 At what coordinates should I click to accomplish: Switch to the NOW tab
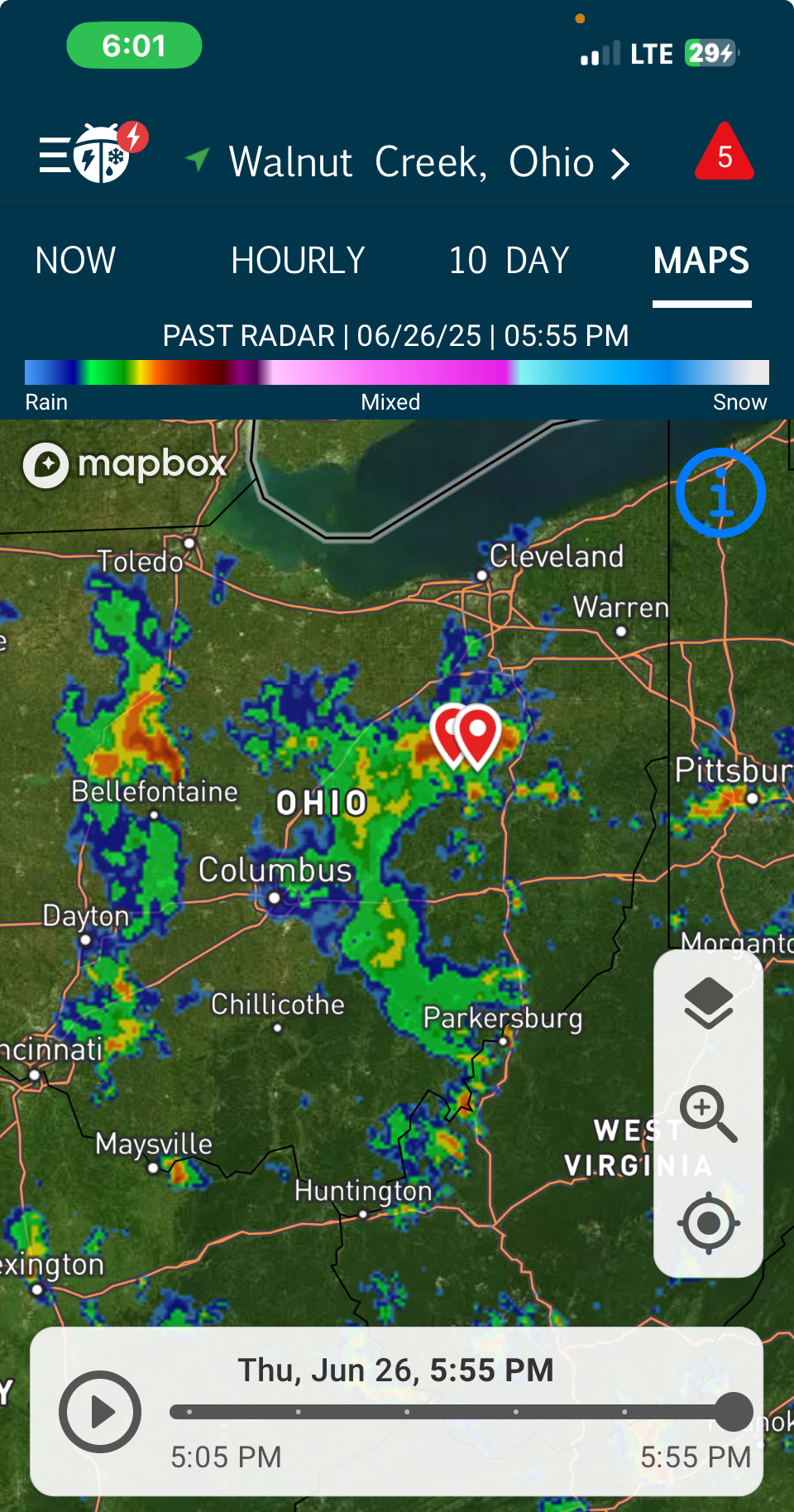pos(75,261)
